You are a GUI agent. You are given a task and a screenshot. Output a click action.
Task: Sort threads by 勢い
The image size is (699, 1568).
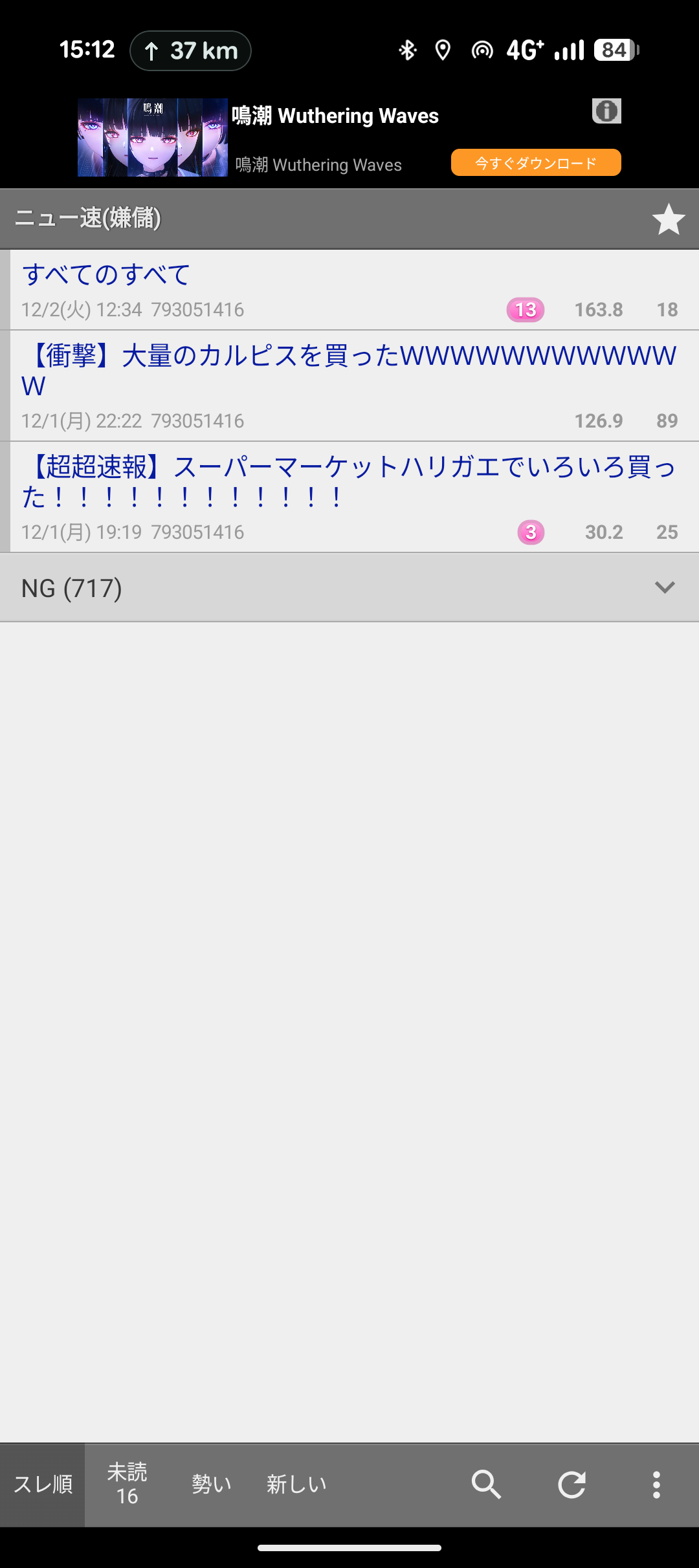click(212, 1484)
